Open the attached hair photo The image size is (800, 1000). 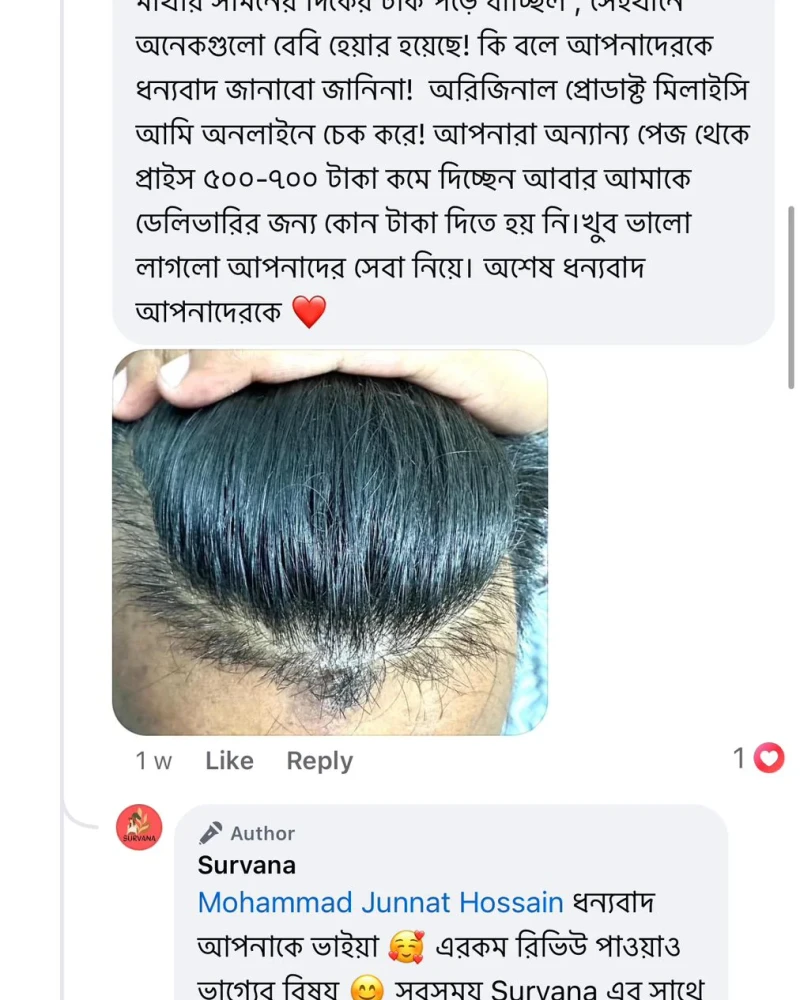(330, 542)
